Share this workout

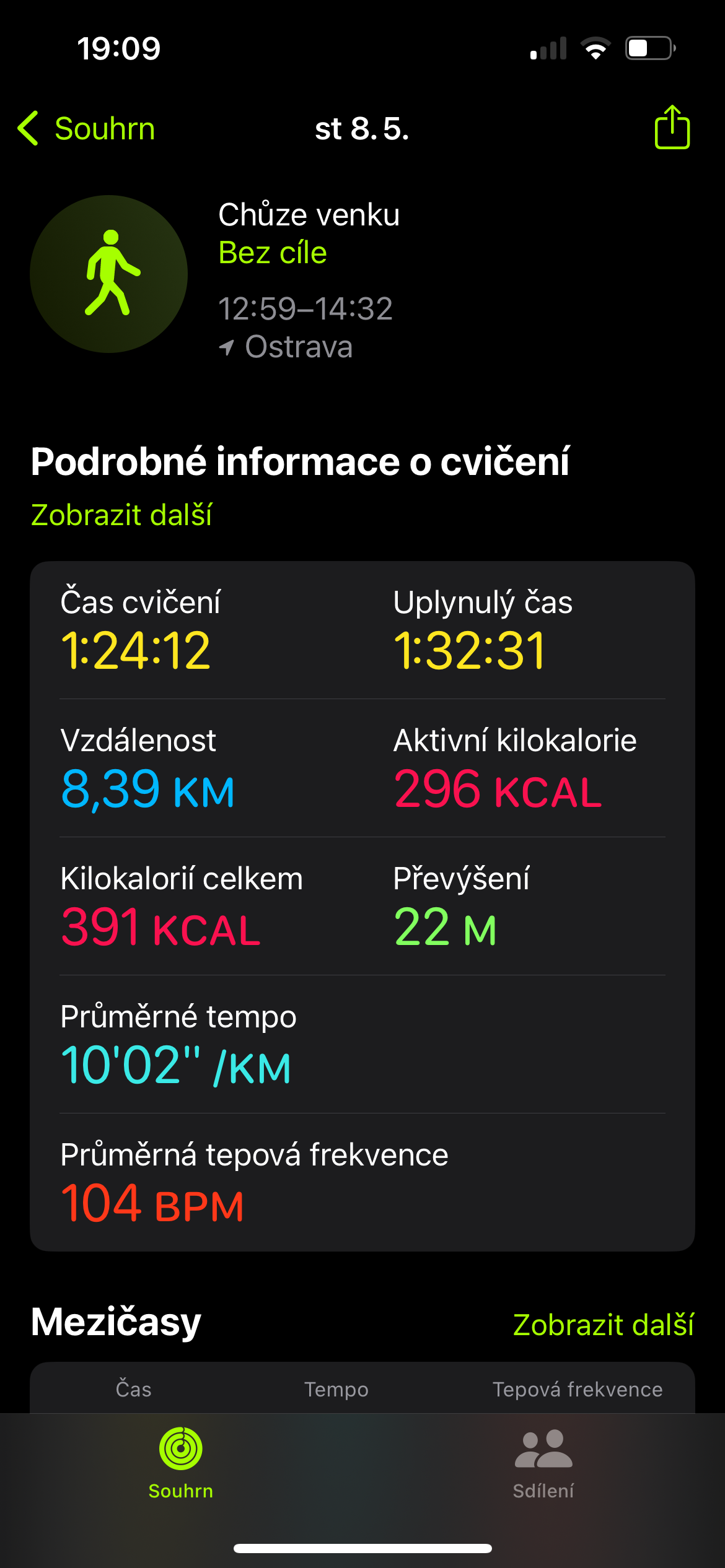(672, 127)
